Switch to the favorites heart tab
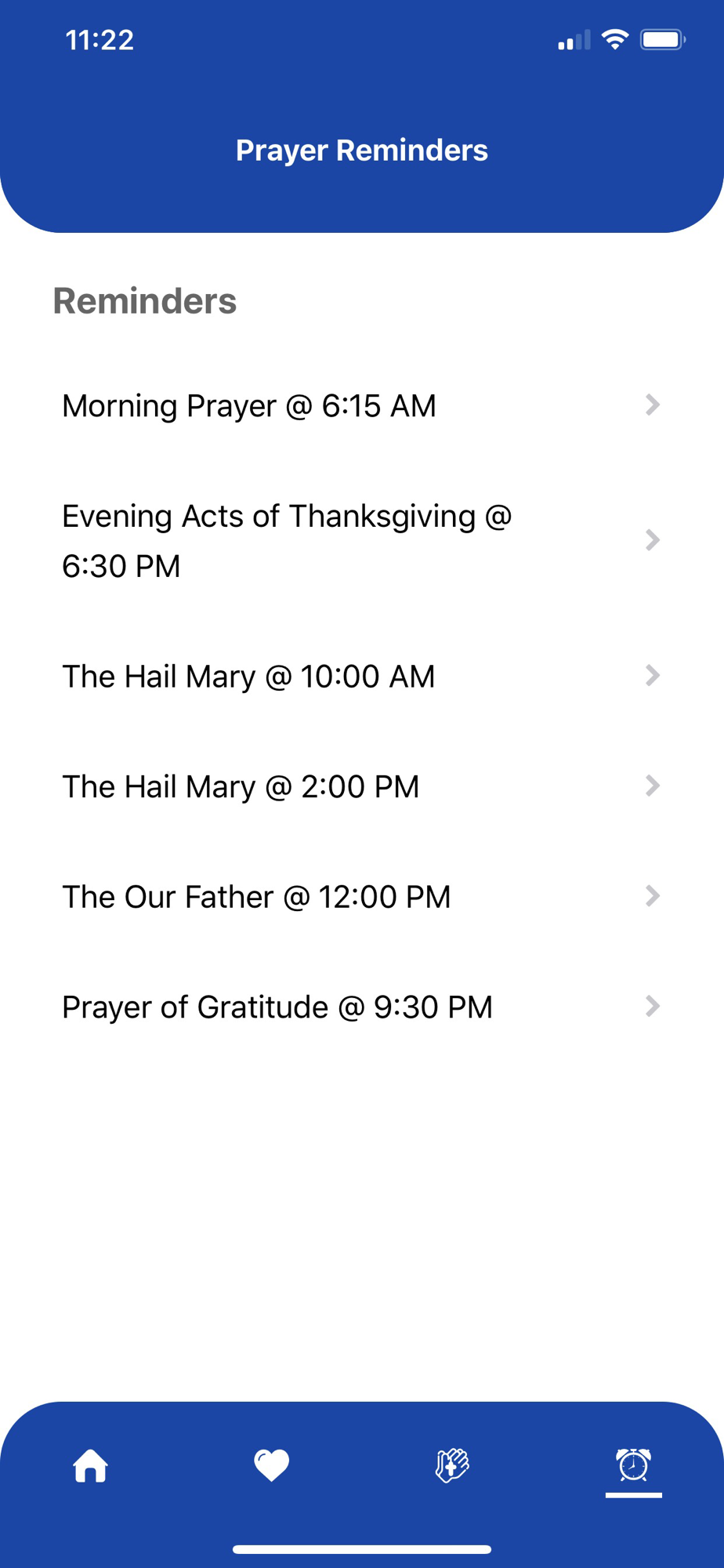 point(272,1465)
